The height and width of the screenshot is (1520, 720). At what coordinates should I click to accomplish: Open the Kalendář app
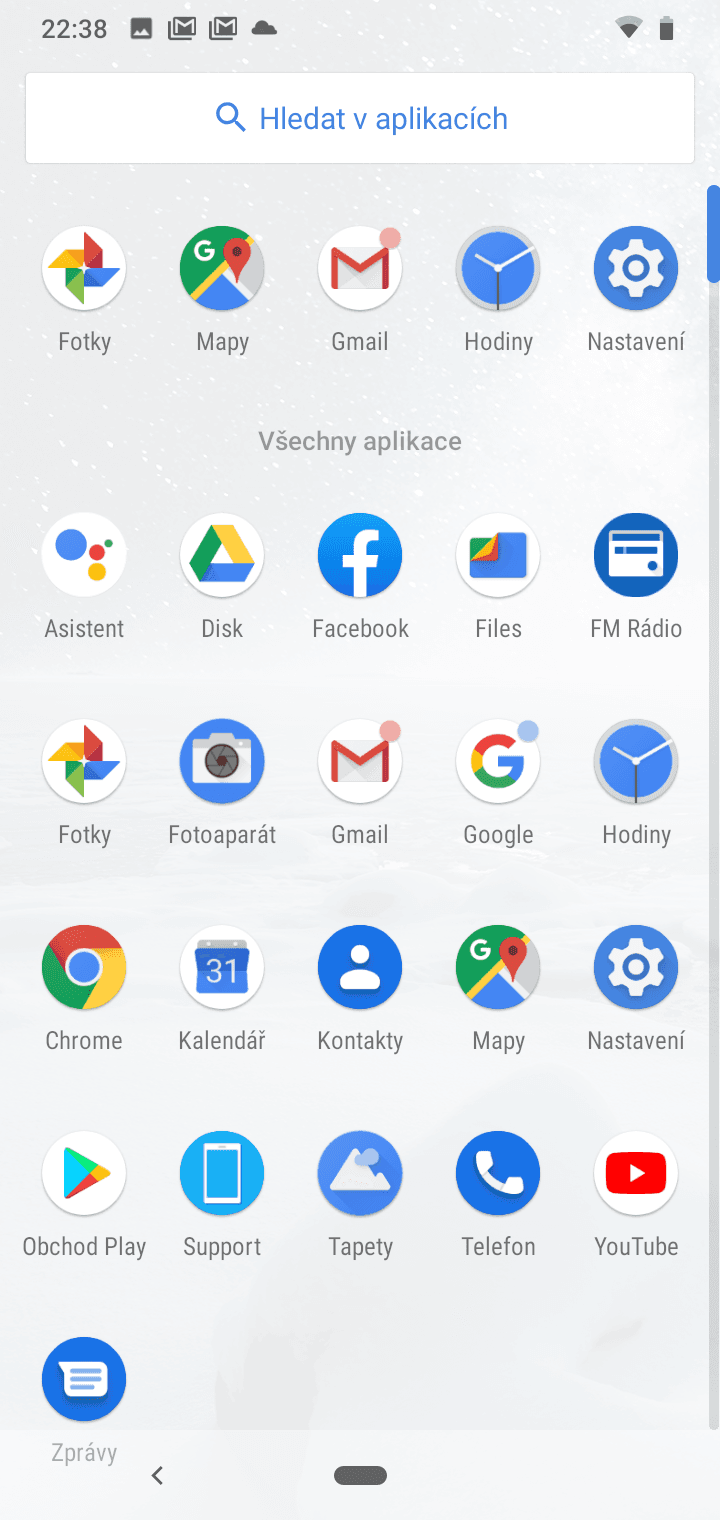222,967
